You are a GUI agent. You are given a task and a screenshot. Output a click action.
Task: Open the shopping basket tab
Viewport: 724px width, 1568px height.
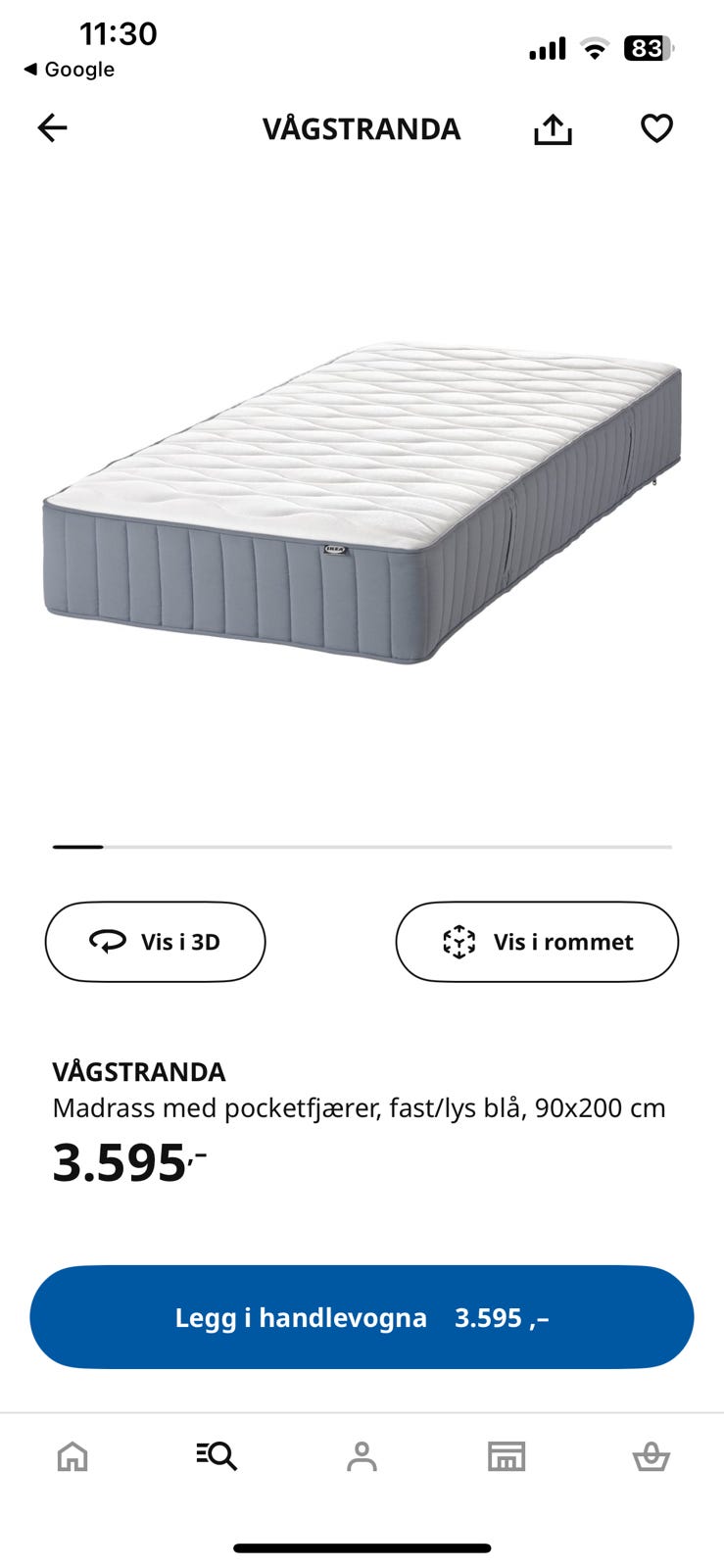click(x=651, y=1456)
